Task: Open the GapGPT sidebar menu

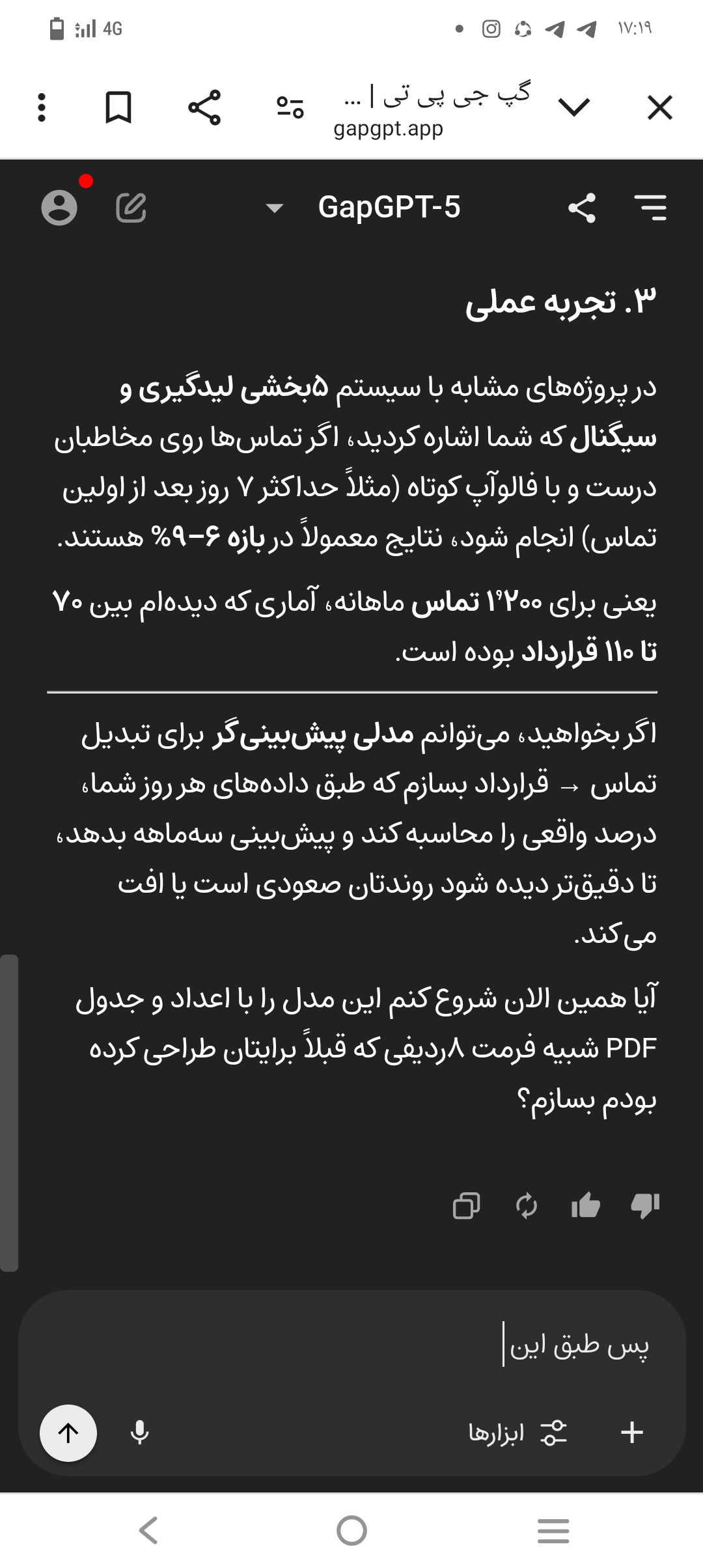Action: pos(651,208)
